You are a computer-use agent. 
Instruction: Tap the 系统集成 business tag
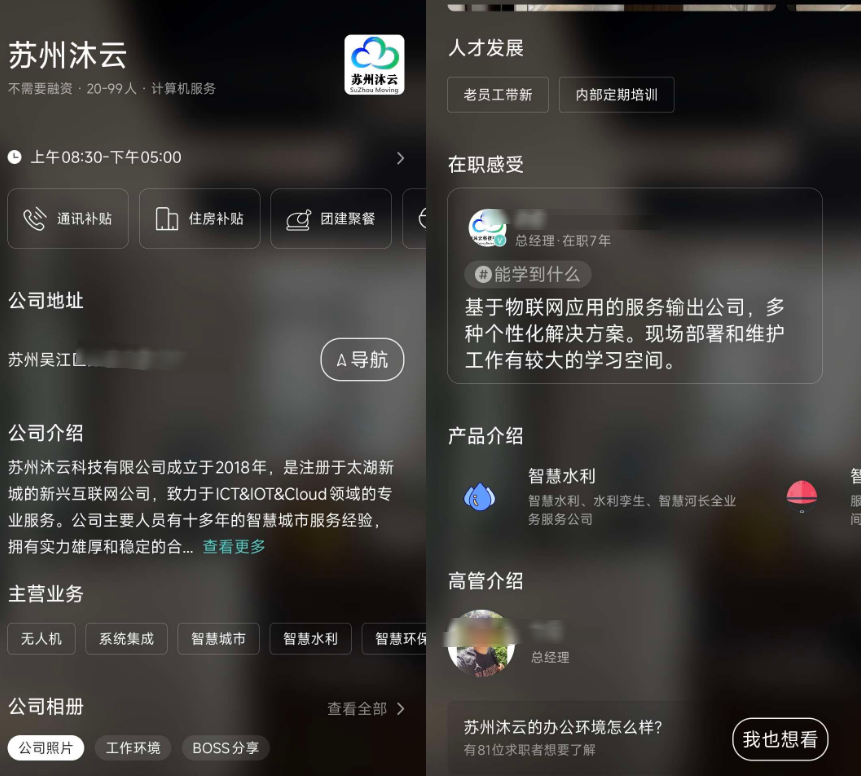(x=126, y=638)
